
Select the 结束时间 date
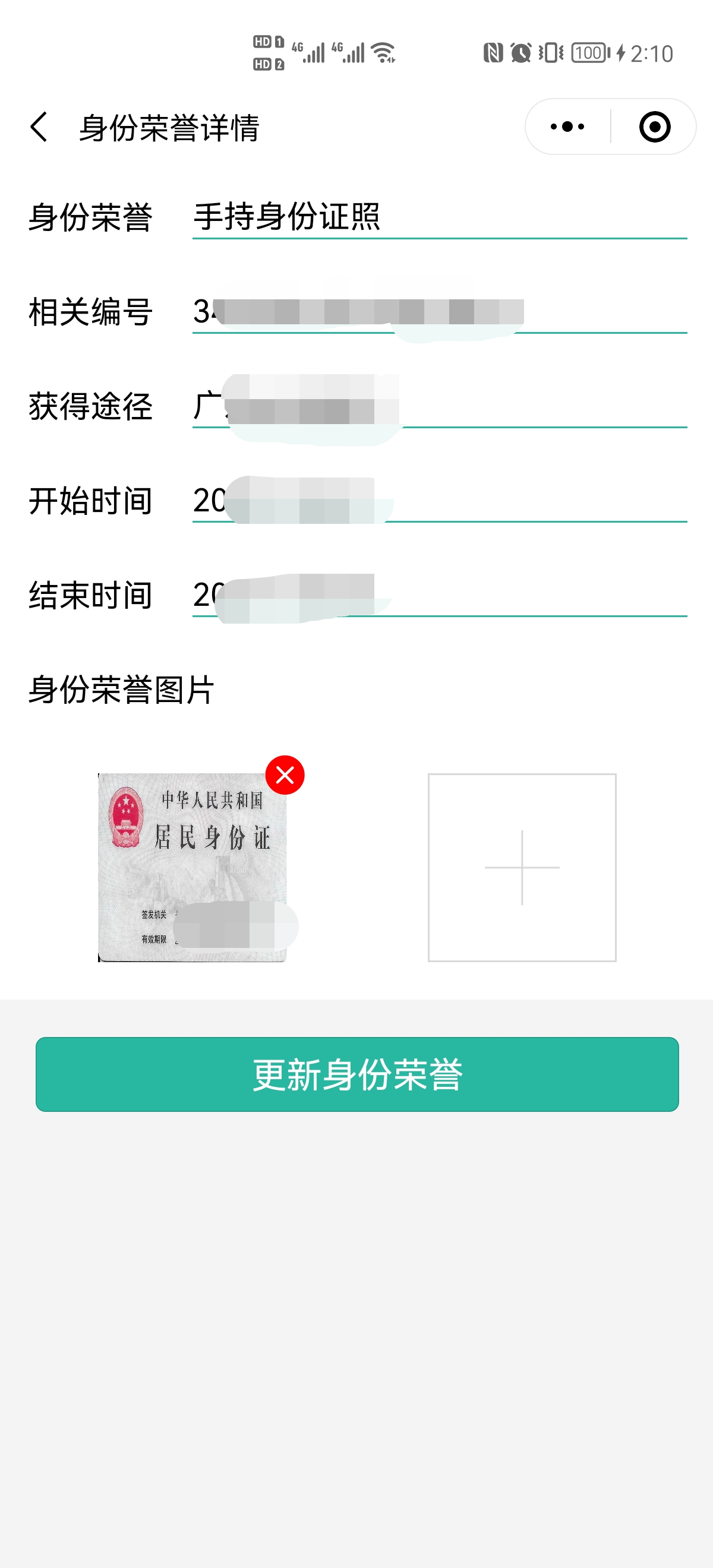438,595
